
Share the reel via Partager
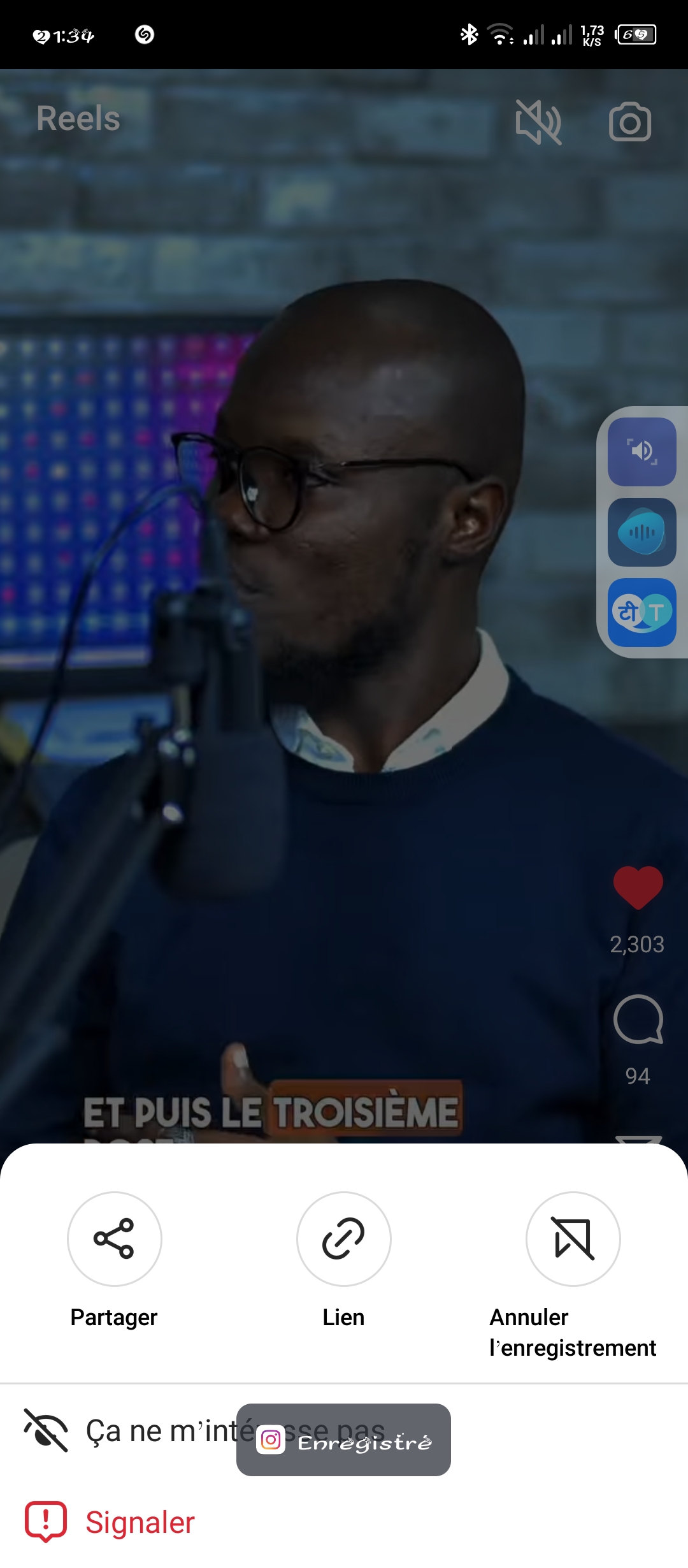pyautogui.click(x=114, y=1238)
